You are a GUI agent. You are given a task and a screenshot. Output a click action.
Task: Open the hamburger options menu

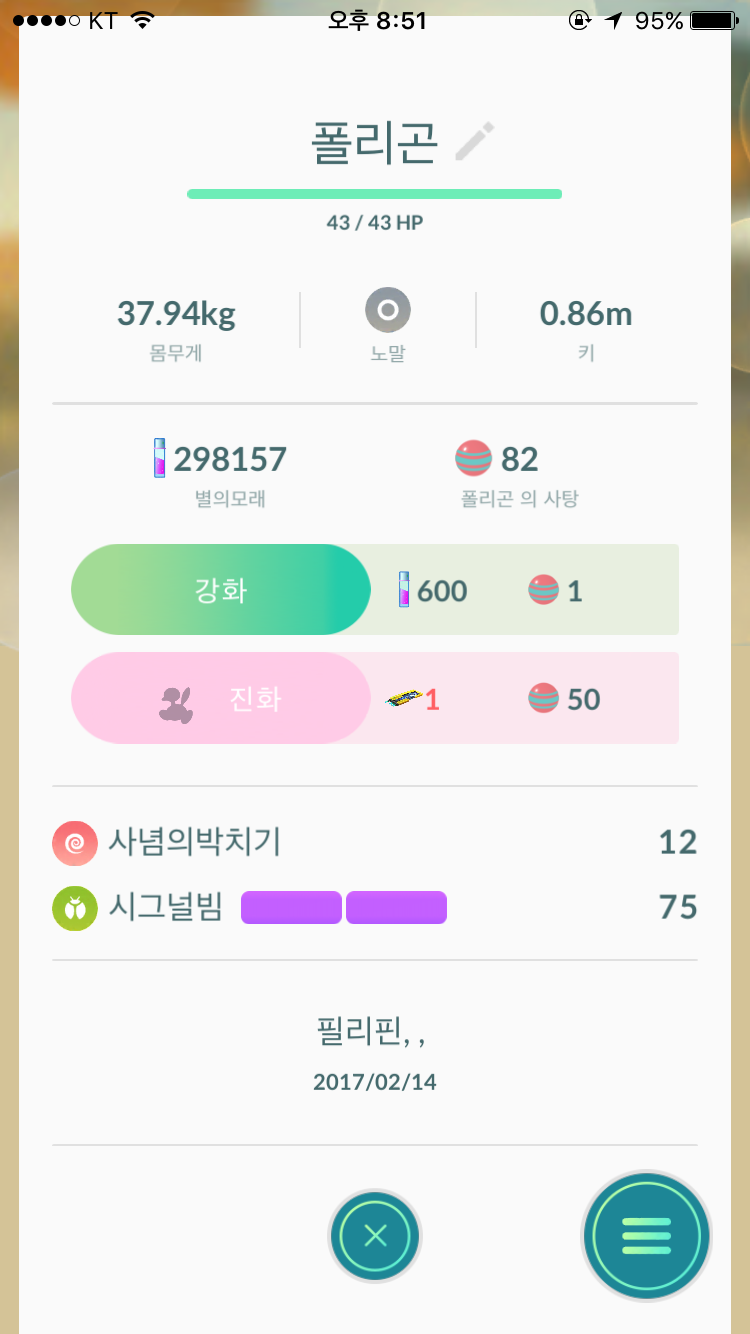pos(646,1236)
